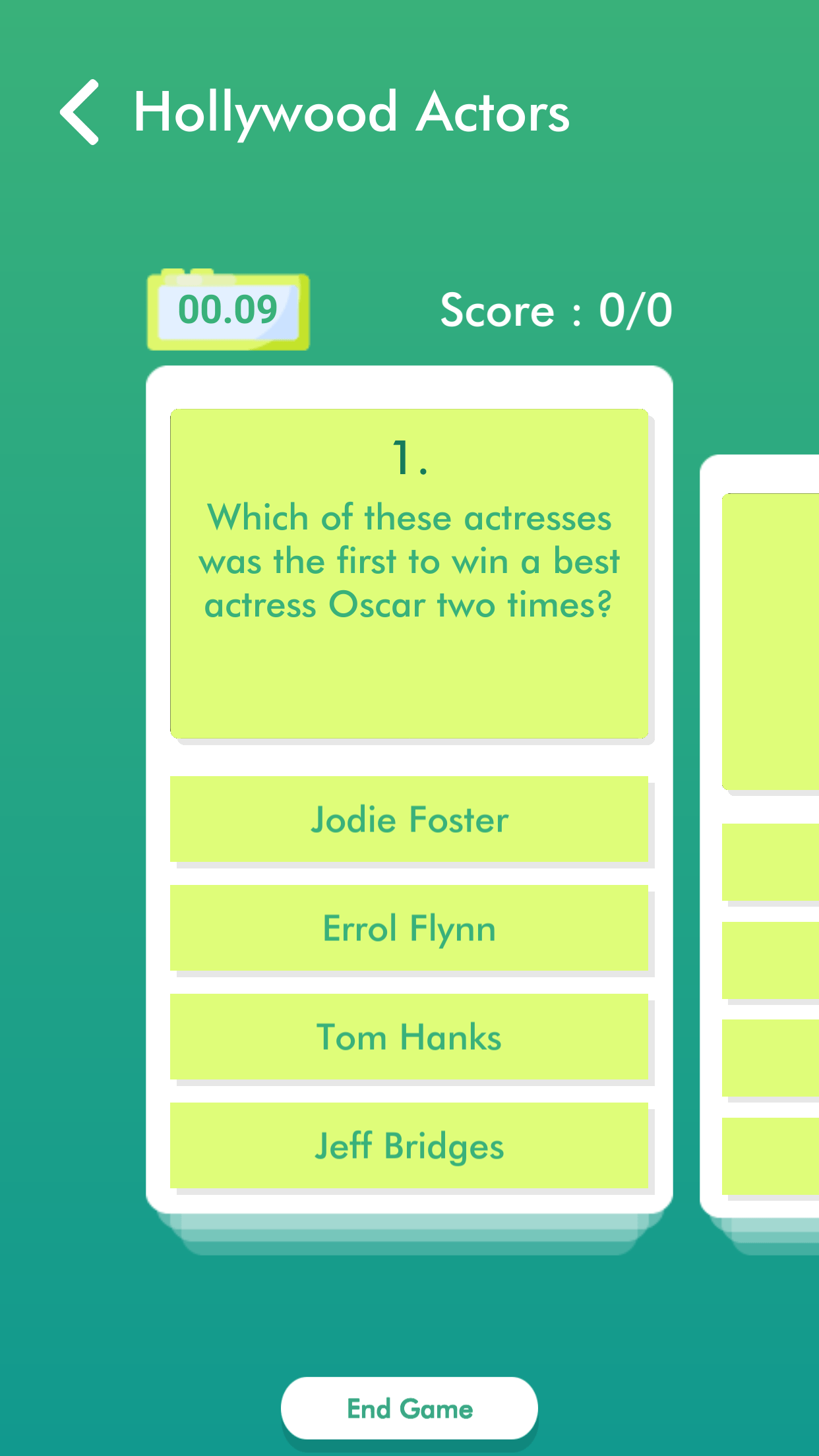
Task: Choose Errol Flynn as the answer
Action: coord(409,928)
